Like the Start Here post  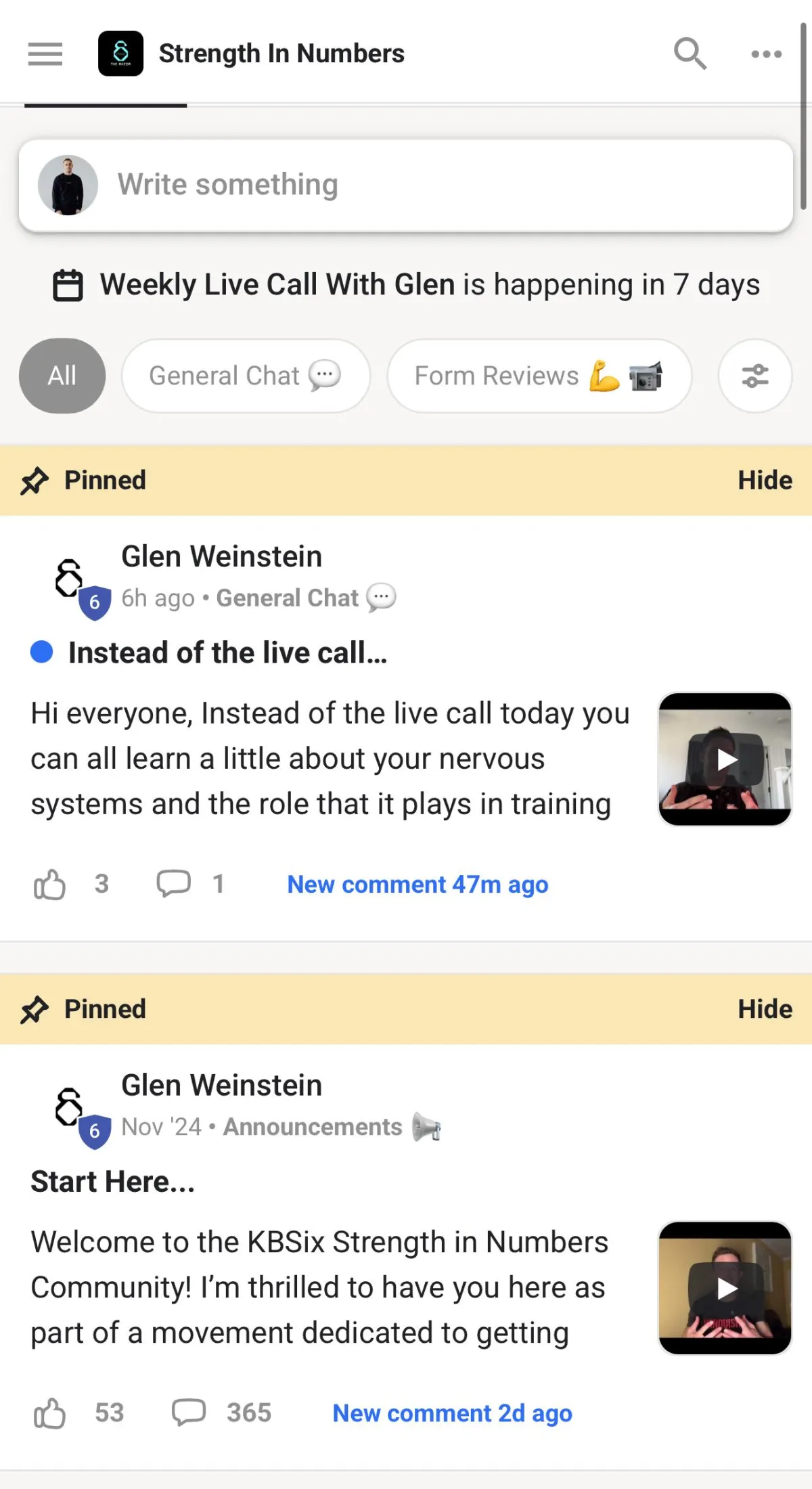(x=50, y=1413)
